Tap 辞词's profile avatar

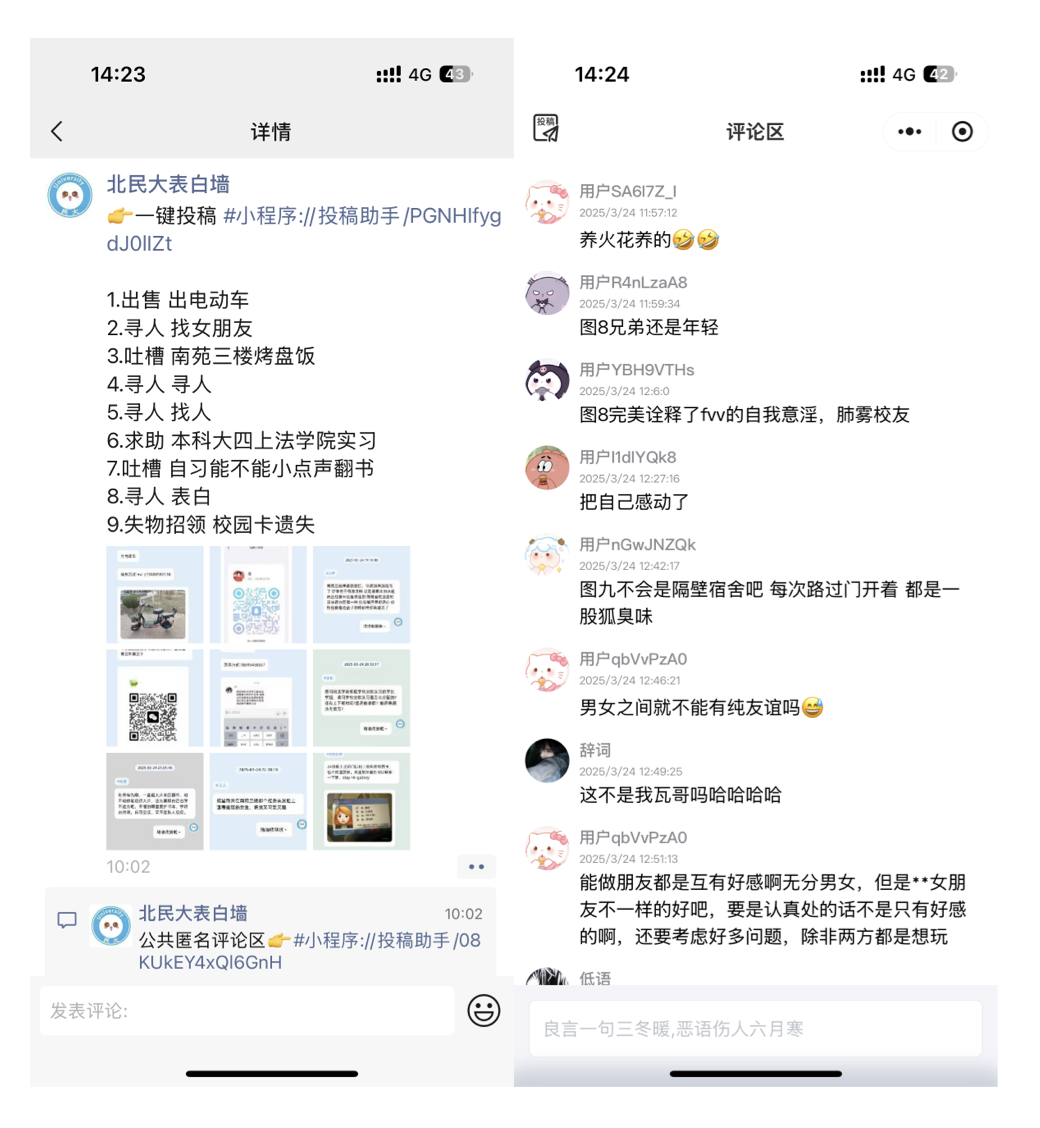[548, 761]
